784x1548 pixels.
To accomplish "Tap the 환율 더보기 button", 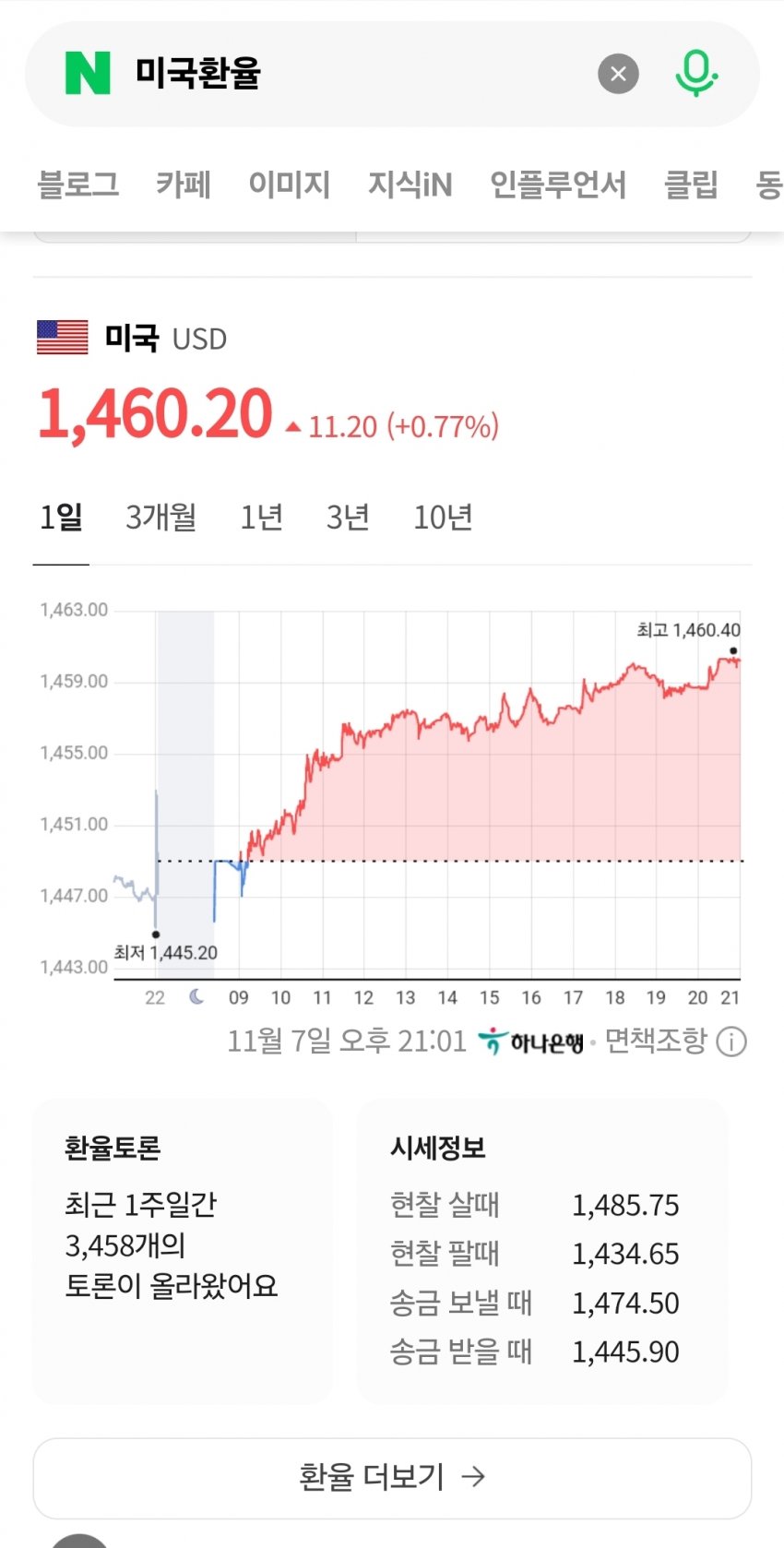I will pyautogui.click(x=392, y=1477).
